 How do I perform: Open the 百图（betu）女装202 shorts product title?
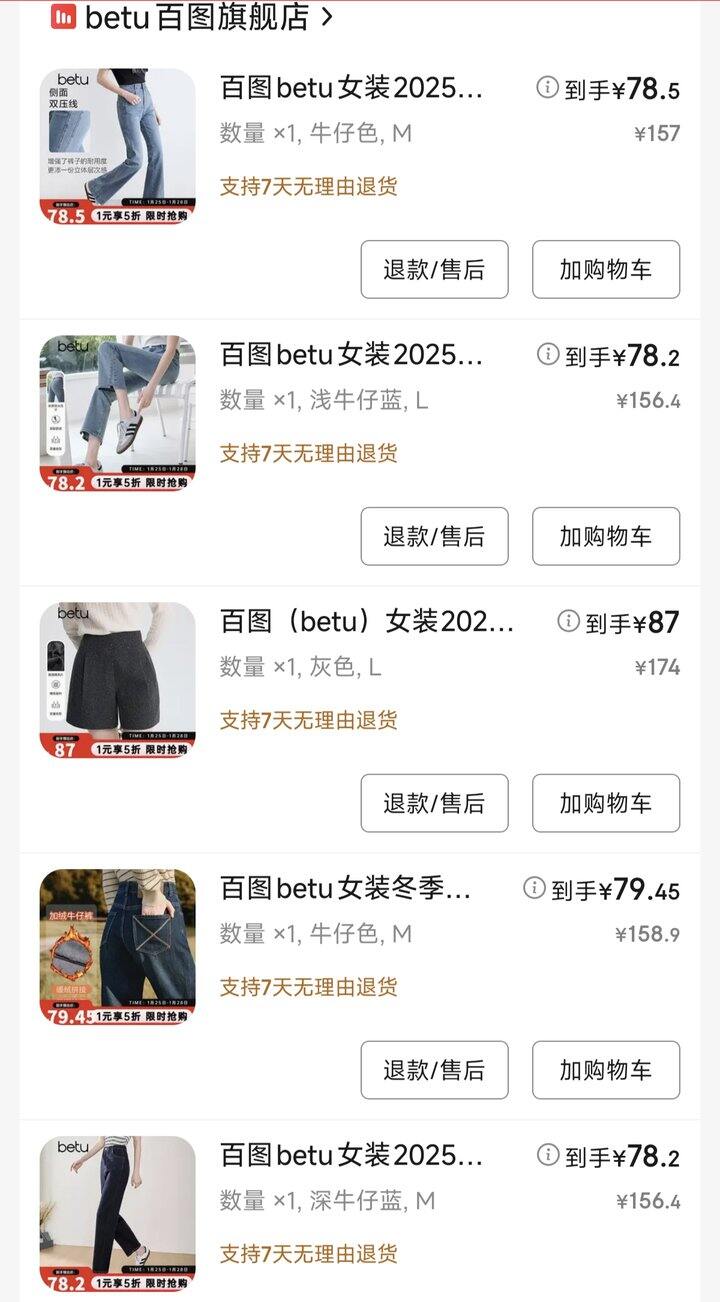[x=360, y=622]
